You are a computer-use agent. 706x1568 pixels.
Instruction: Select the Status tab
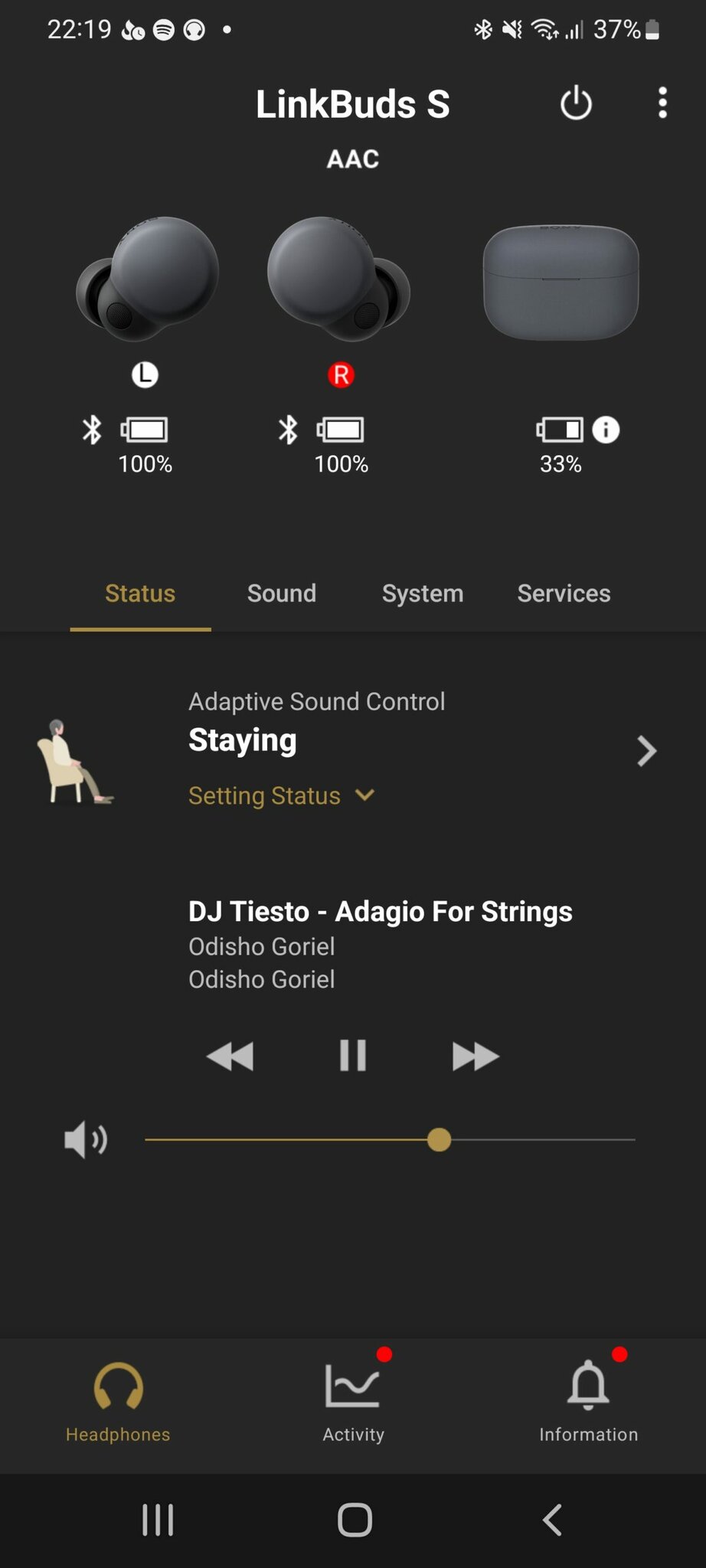pos(140,593)
